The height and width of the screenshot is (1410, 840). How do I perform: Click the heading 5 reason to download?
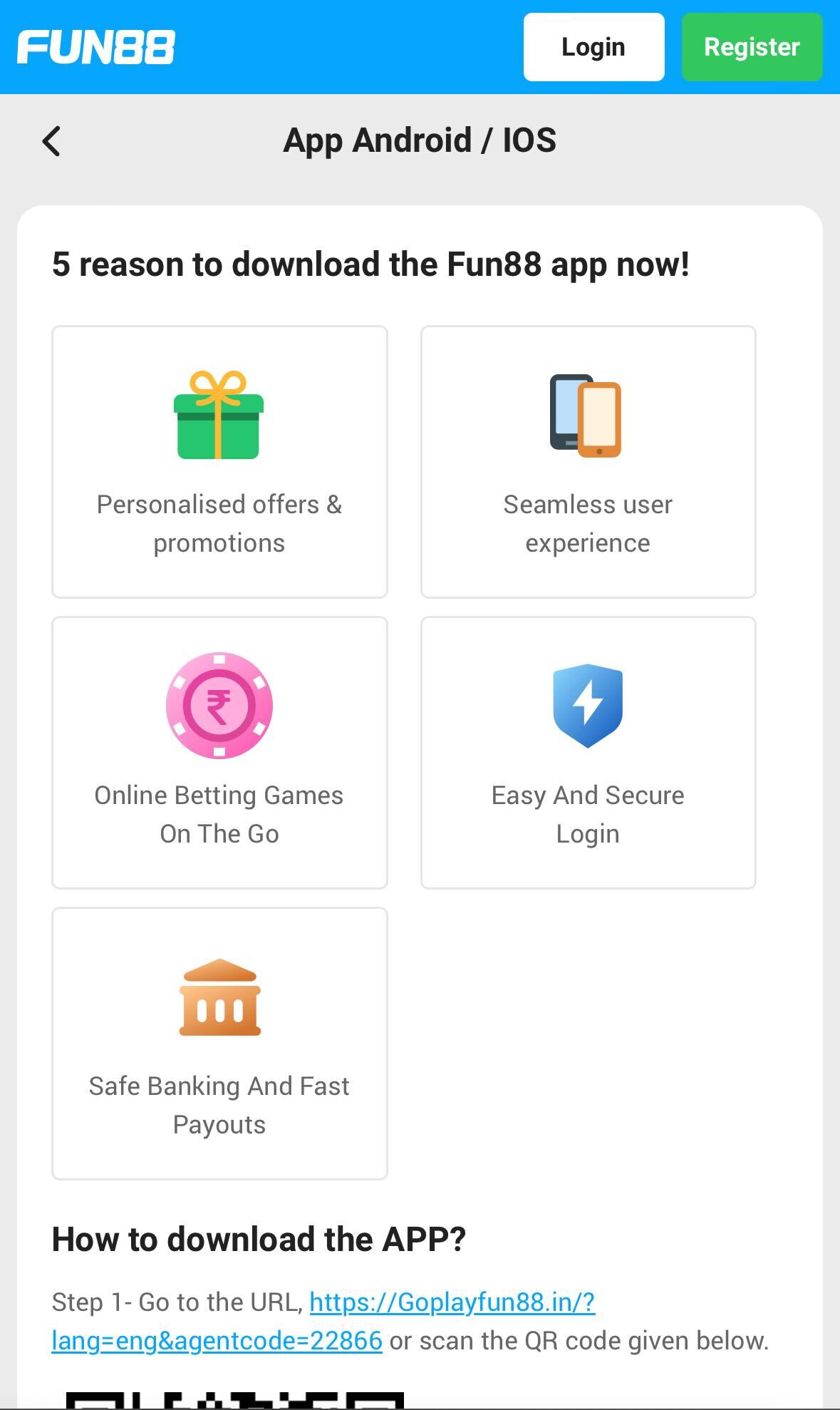(370, 264)
